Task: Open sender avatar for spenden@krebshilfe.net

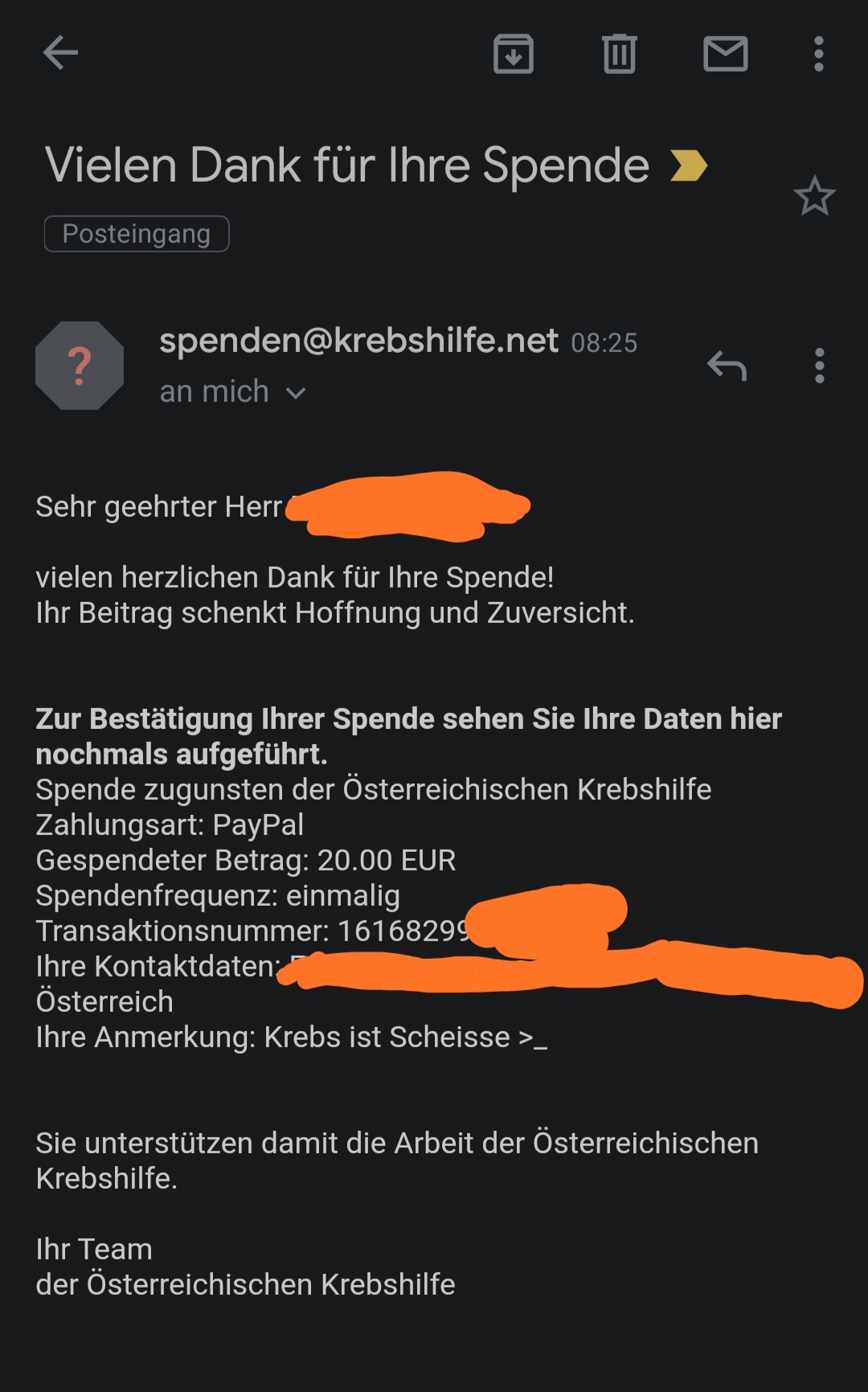Action: pos(80,366)
